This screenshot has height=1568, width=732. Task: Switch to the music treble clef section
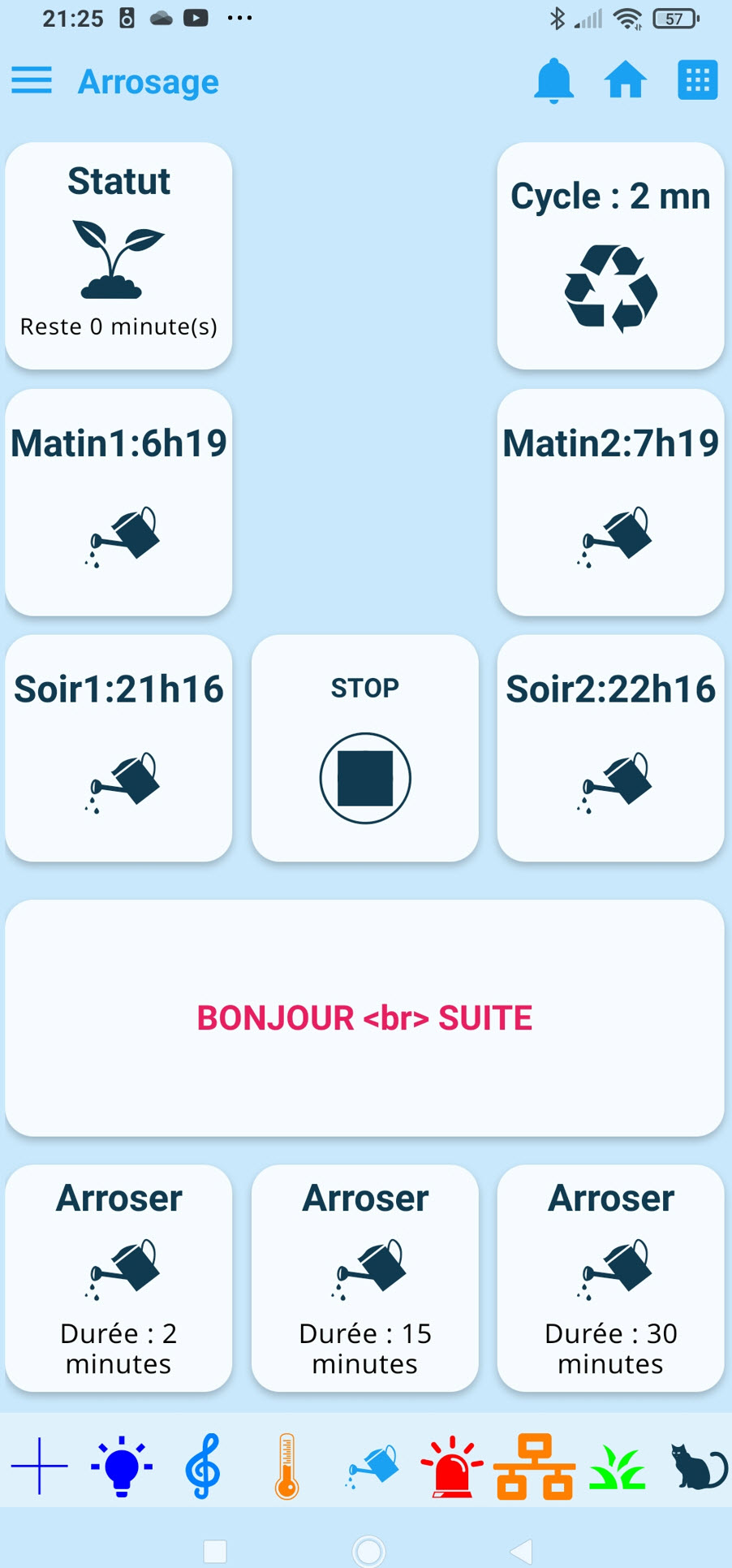203,1466
